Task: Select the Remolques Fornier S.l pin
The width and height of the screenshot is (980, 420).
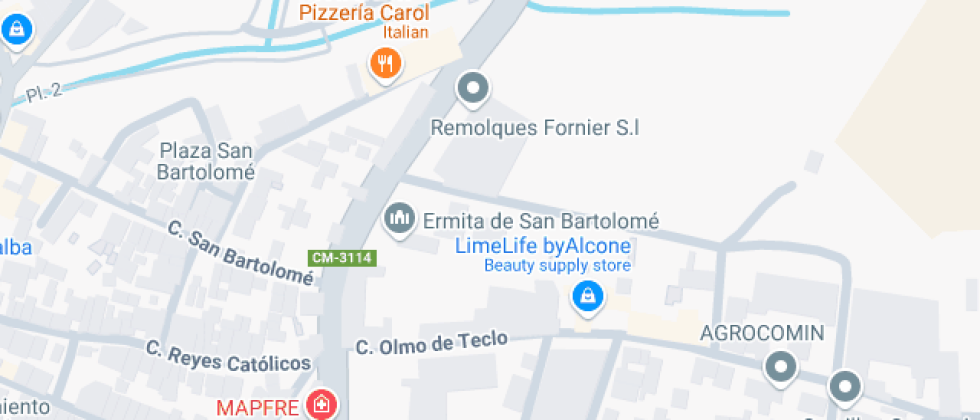Action: [x=472, y=88]
